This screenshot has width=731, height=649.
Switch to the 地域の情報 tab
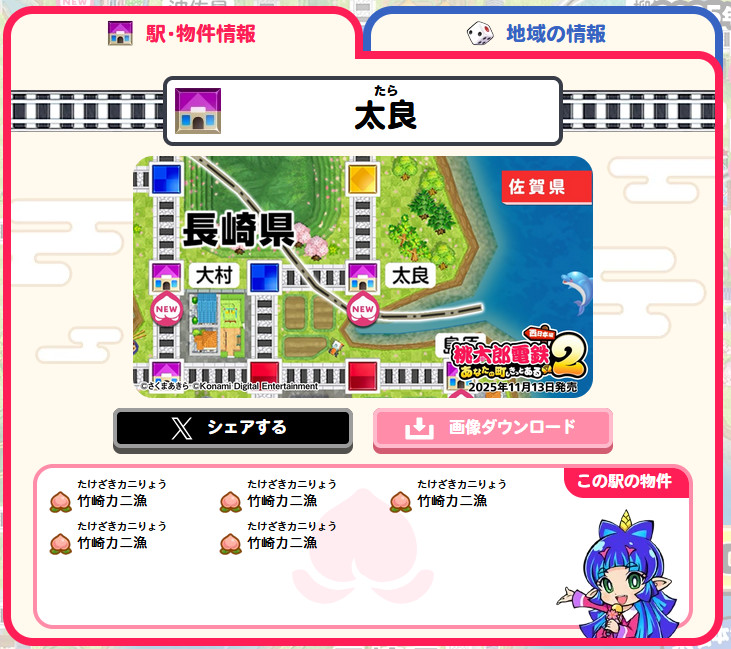click(538, 33)
